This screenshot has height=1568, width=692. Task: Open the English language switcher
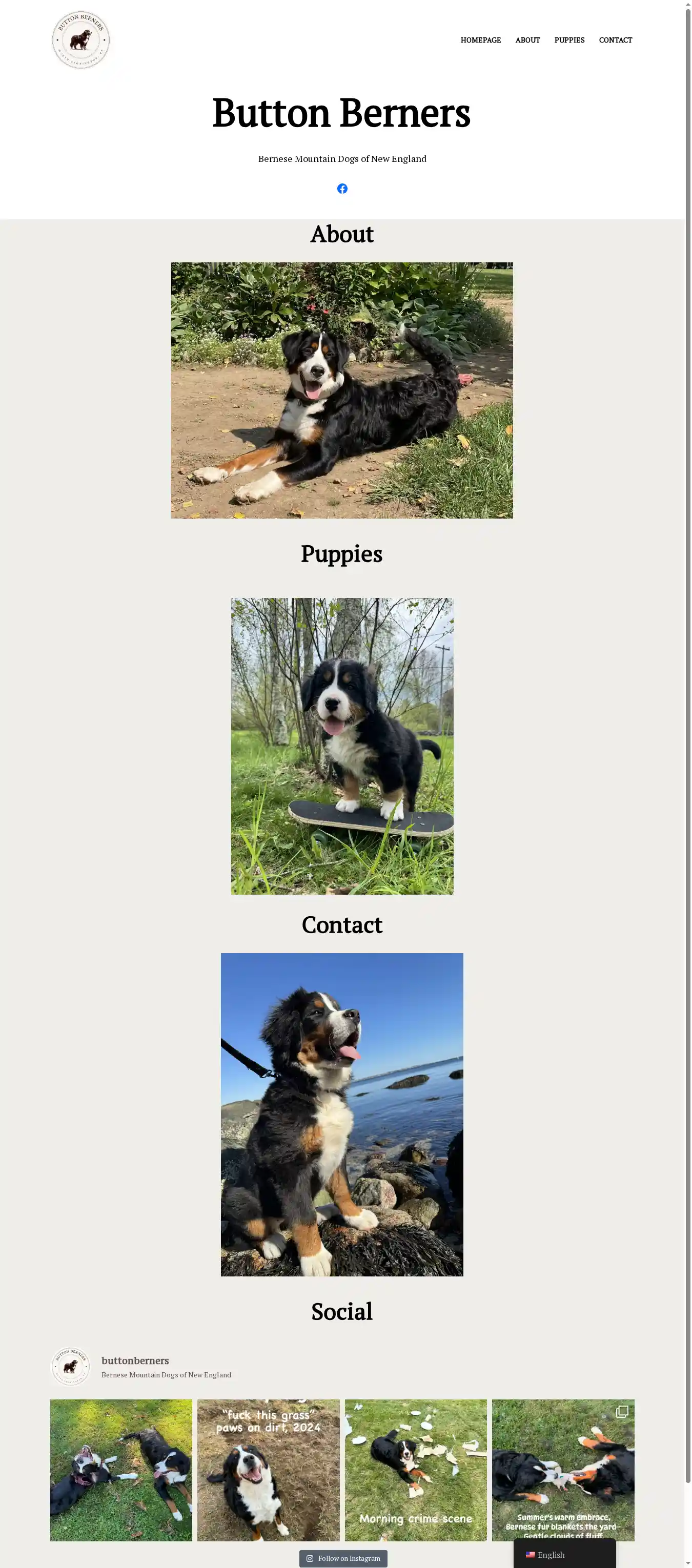(x=564, y=1554)
